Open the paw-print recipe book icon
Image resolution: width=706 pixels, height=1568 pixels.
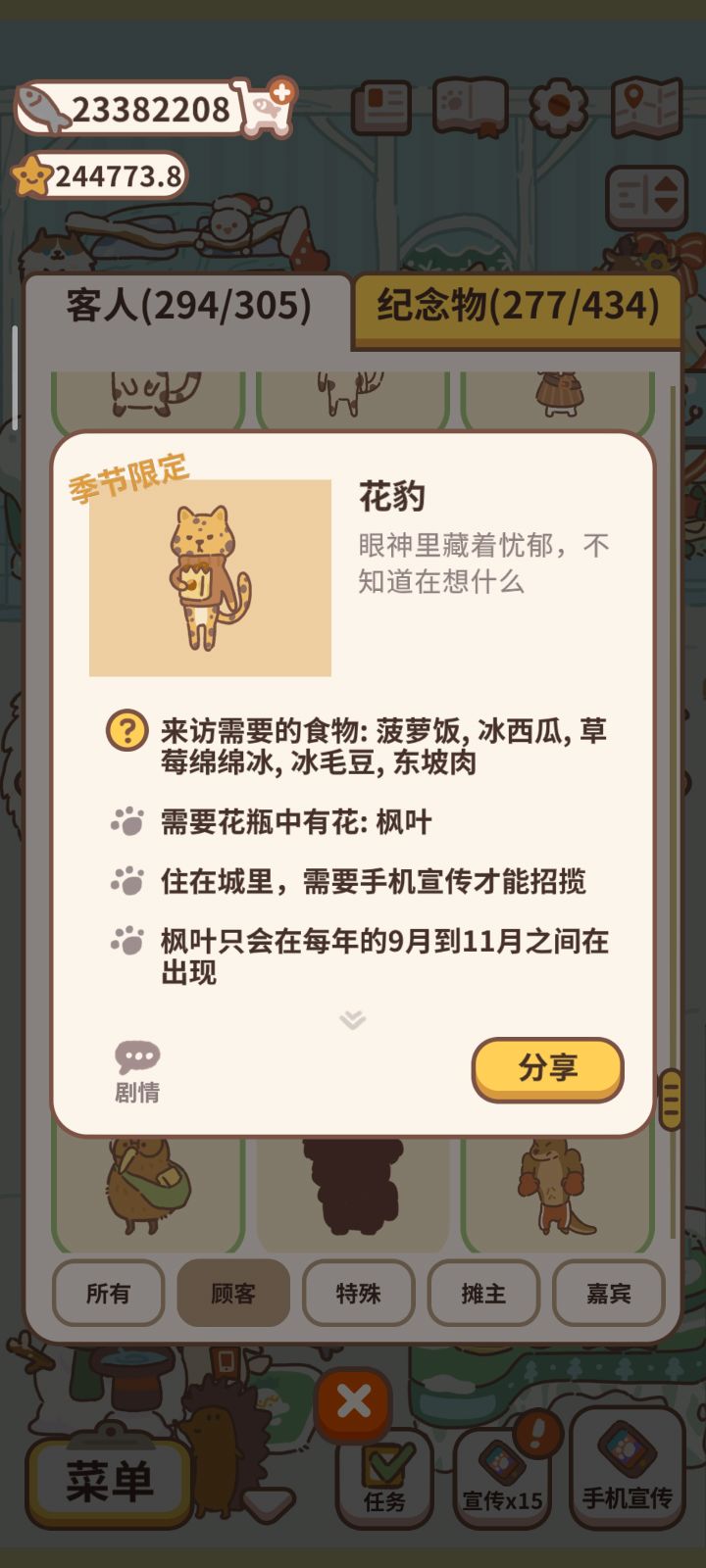pyautogui.click(x=468, y=108)
